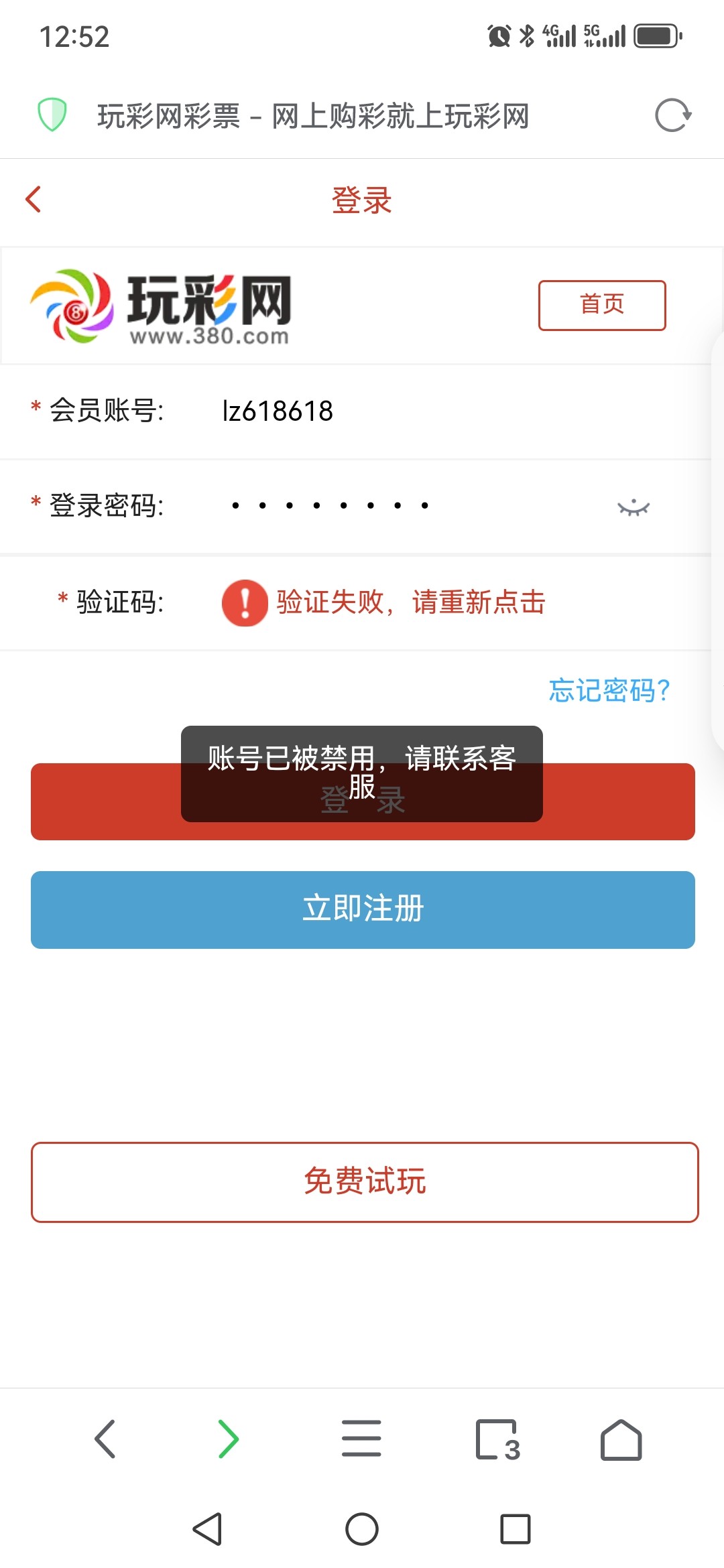Go to the browser home page

pyautogui.click(x=621, y=1439)
